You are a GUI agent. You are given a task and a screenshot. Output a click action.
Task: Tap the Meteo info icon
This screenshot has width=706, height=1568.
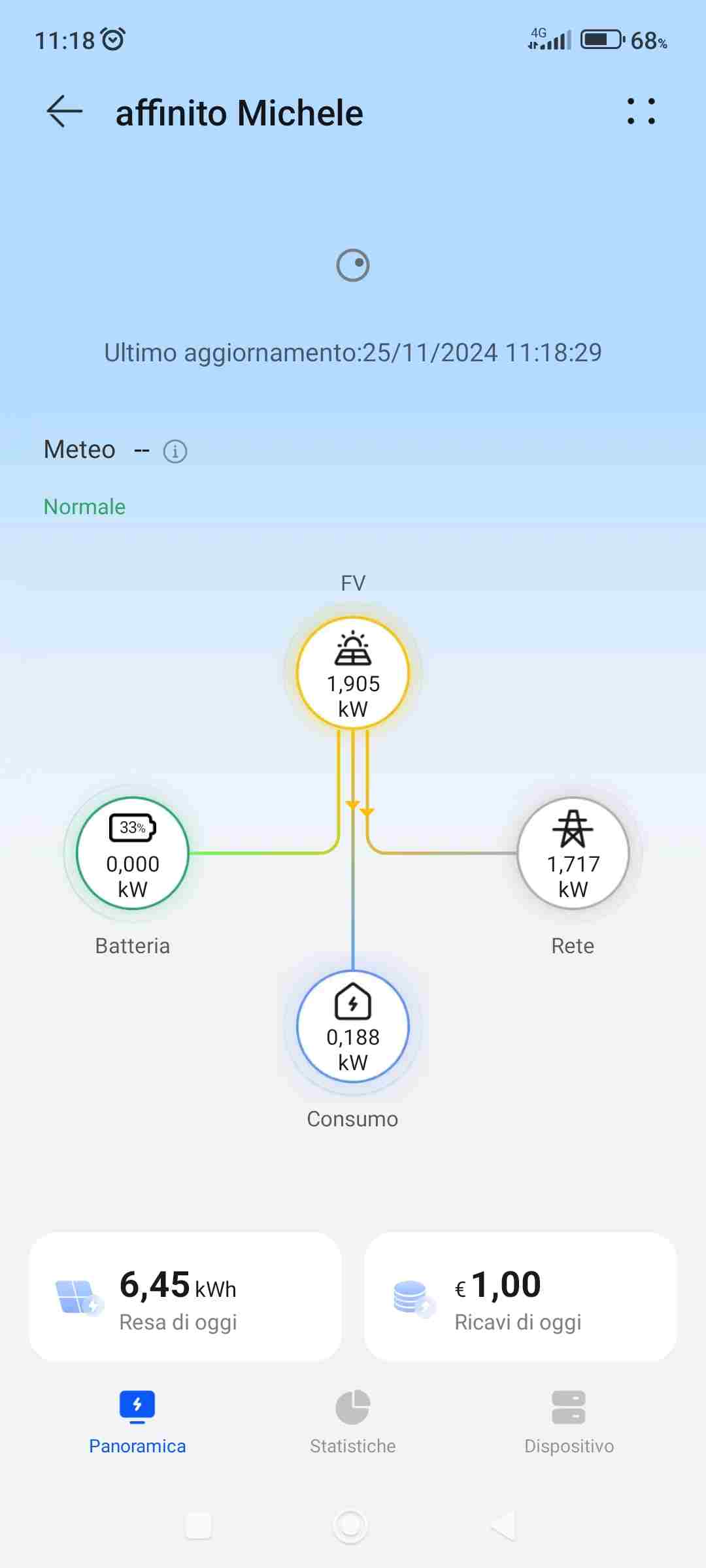175,451
